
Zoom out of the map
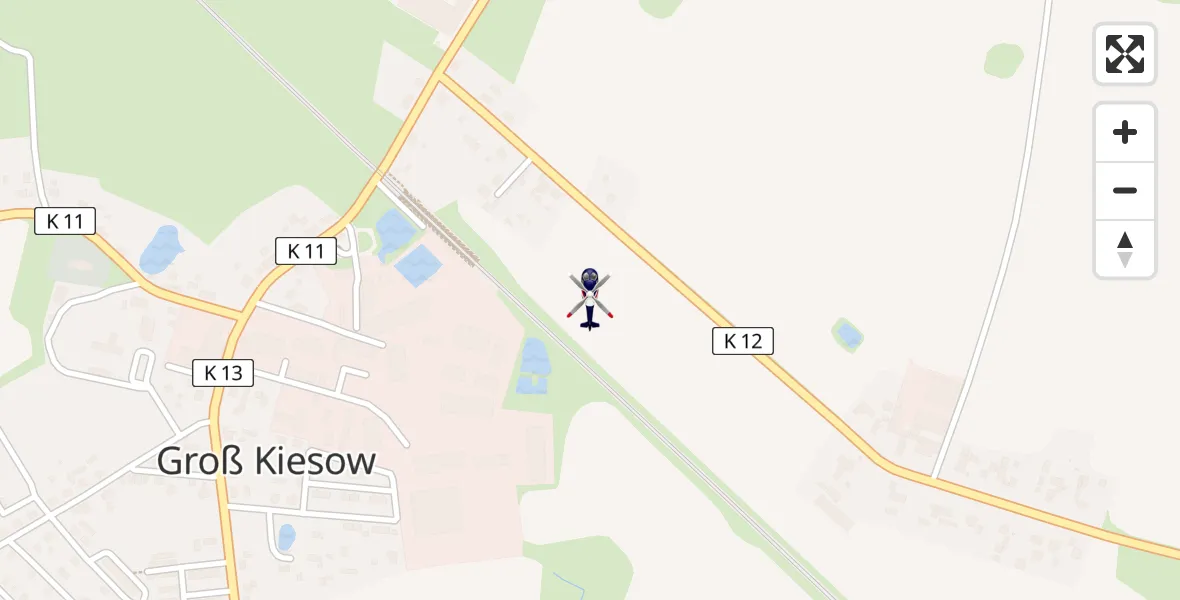(x=1125, y=190)
